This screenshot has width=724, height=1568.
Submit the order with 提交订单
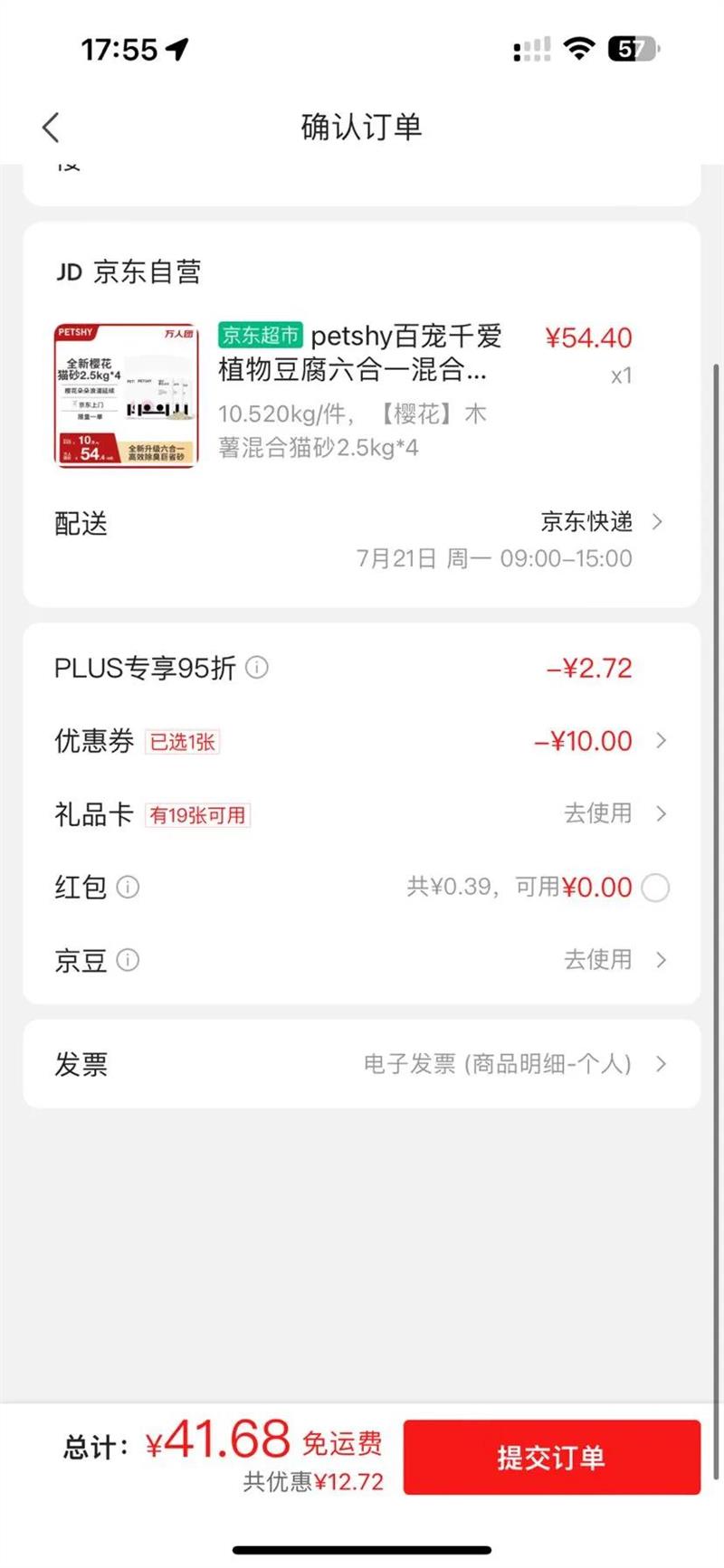(551, 1457)
